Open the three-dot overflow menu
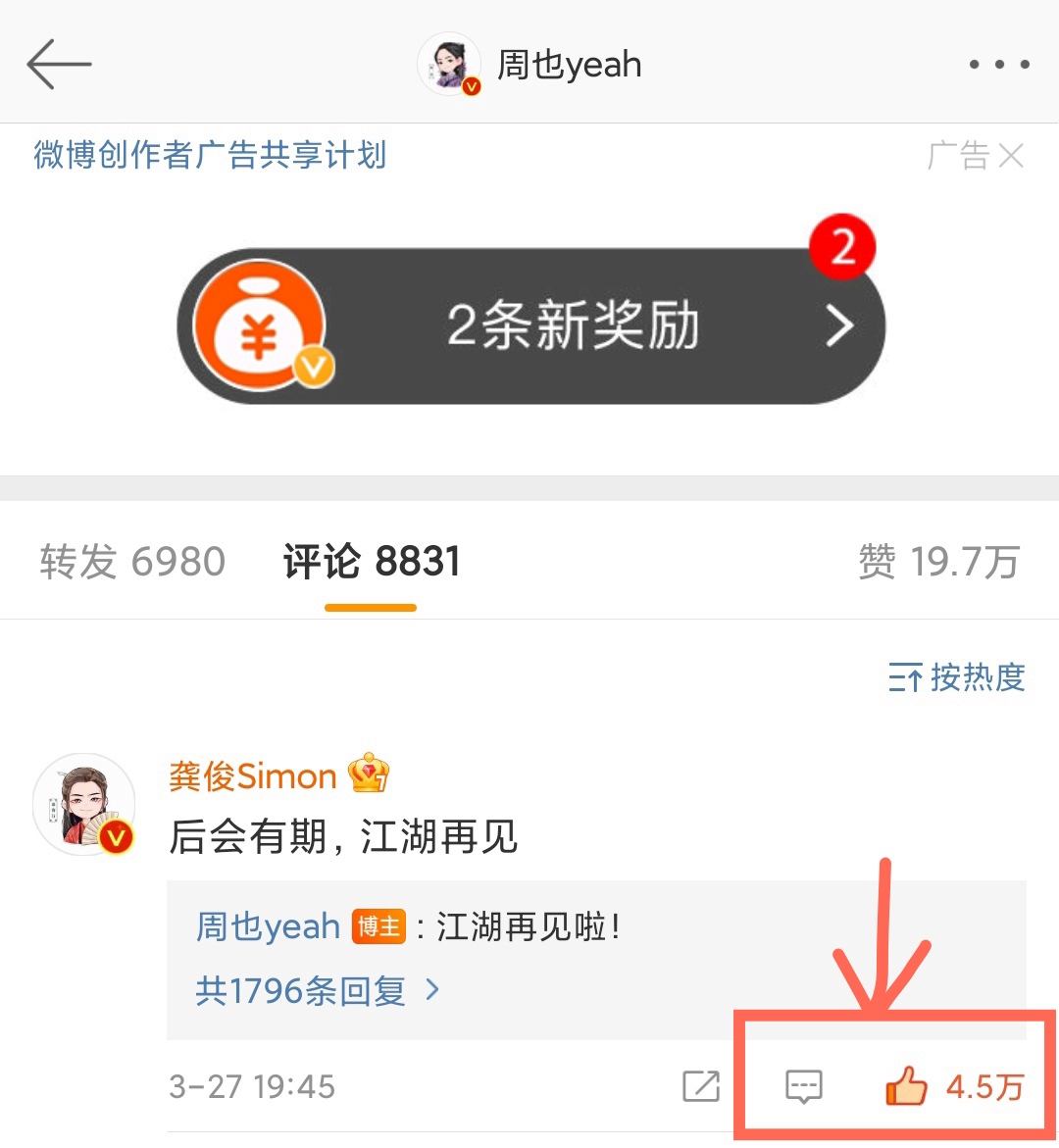Viewport: 1059px width, 1148px height. pos(998,65)
